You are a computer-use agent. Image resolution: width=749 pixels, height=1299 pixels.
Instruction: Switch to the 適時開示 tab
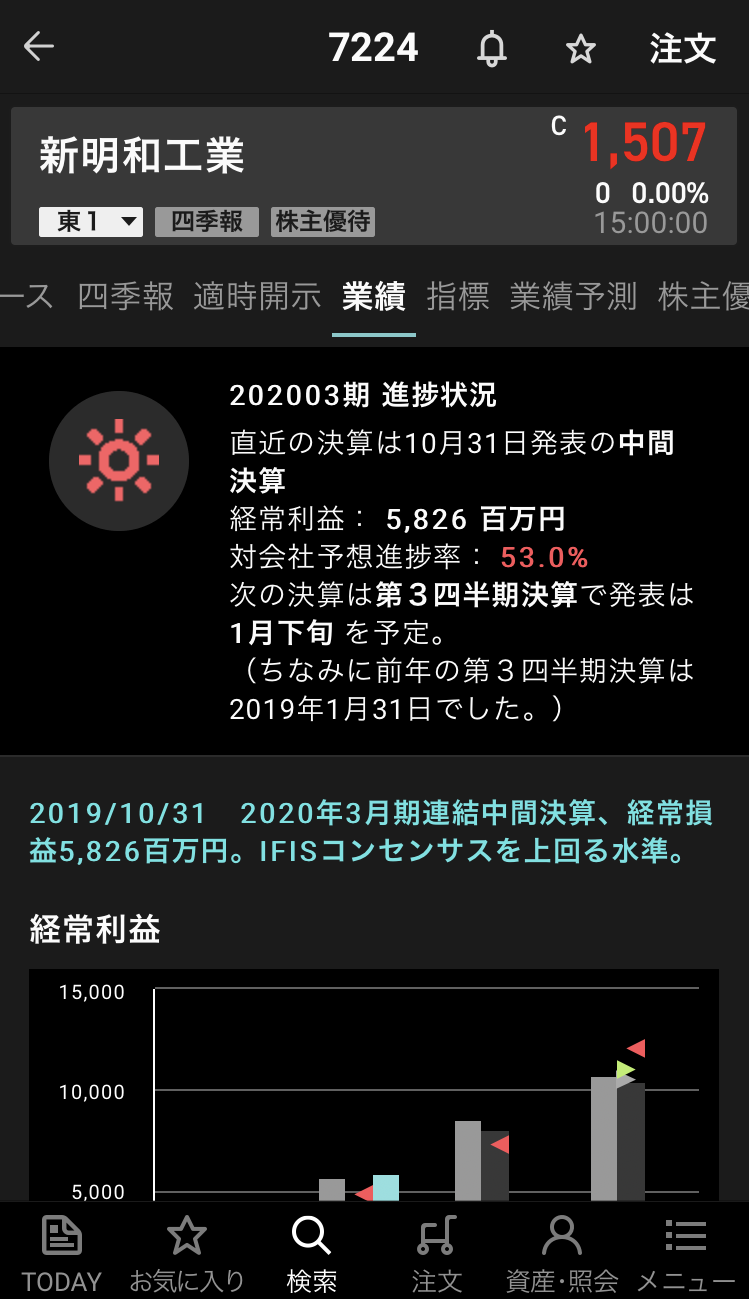click(x=257, y=296)
